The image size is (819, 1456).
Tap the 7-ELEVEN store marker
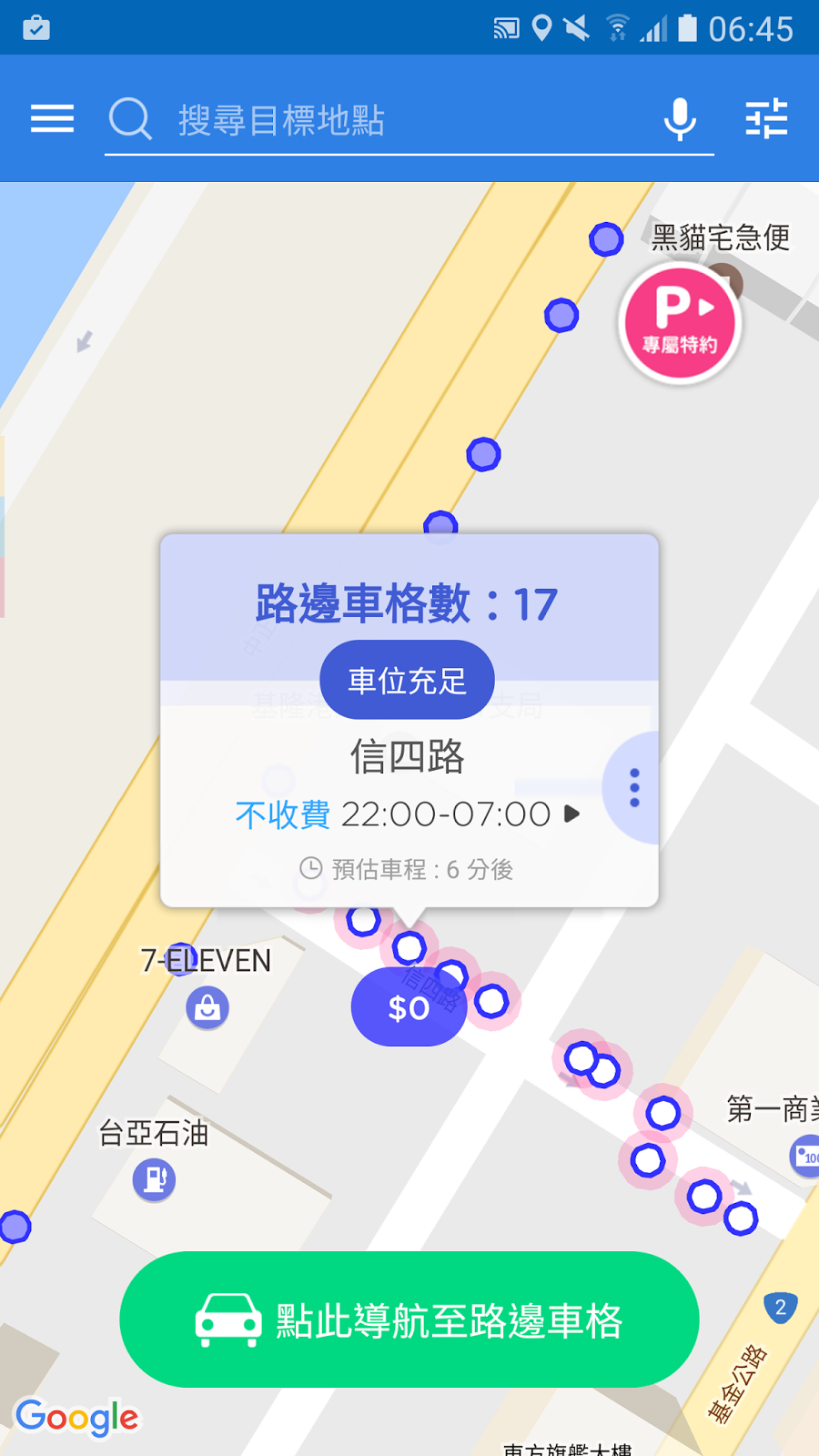pyautogui.click(x=207, y=1008)
